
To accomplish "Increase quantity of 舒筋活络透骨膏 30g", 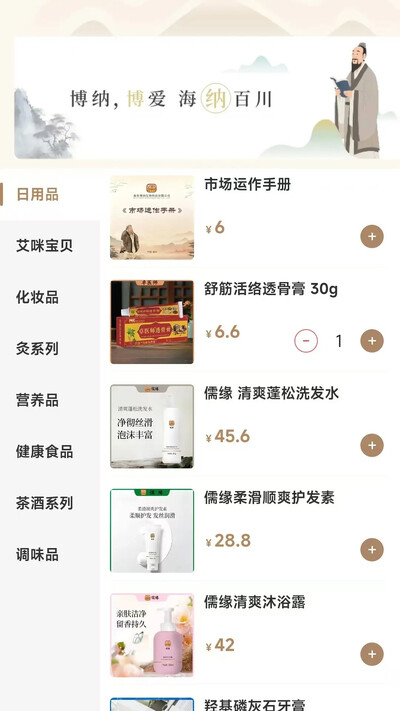I will 372,341.
